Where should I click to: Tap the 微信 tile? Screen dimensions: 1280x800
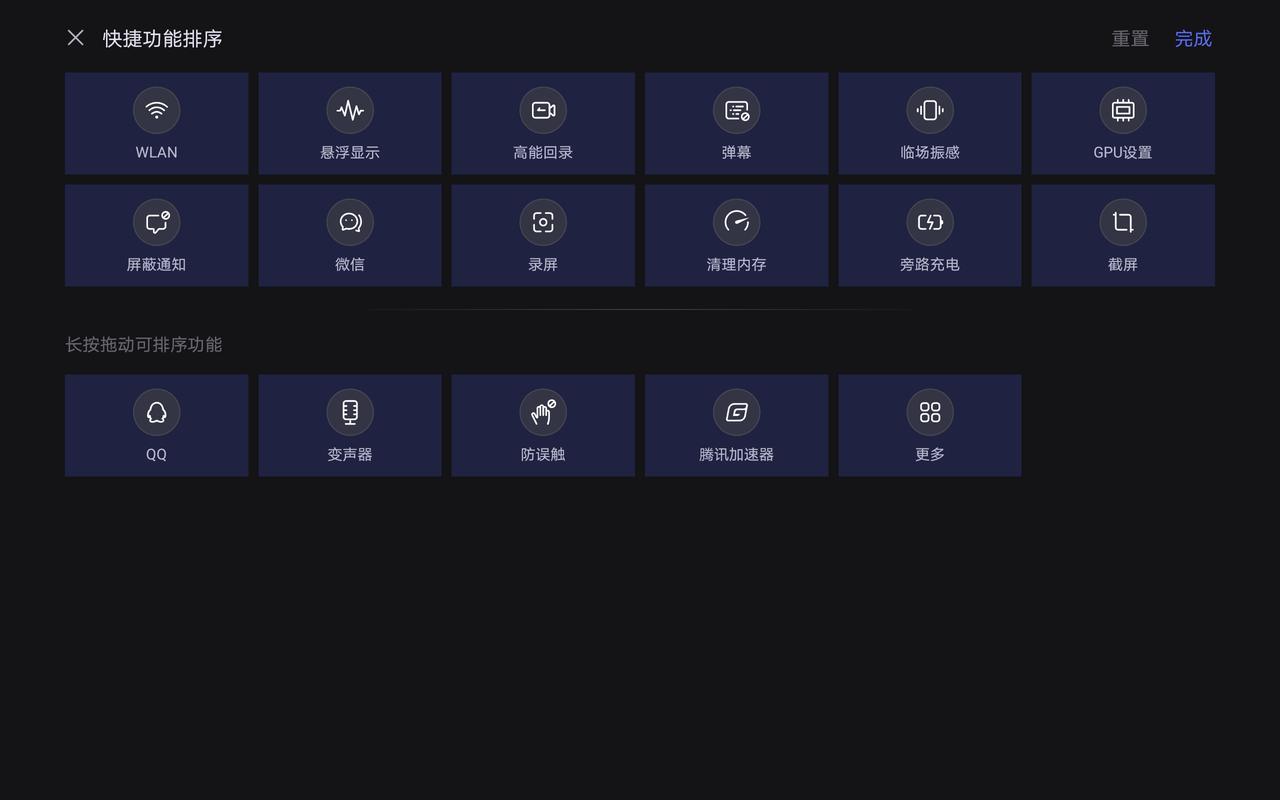[x=350, y=236]
